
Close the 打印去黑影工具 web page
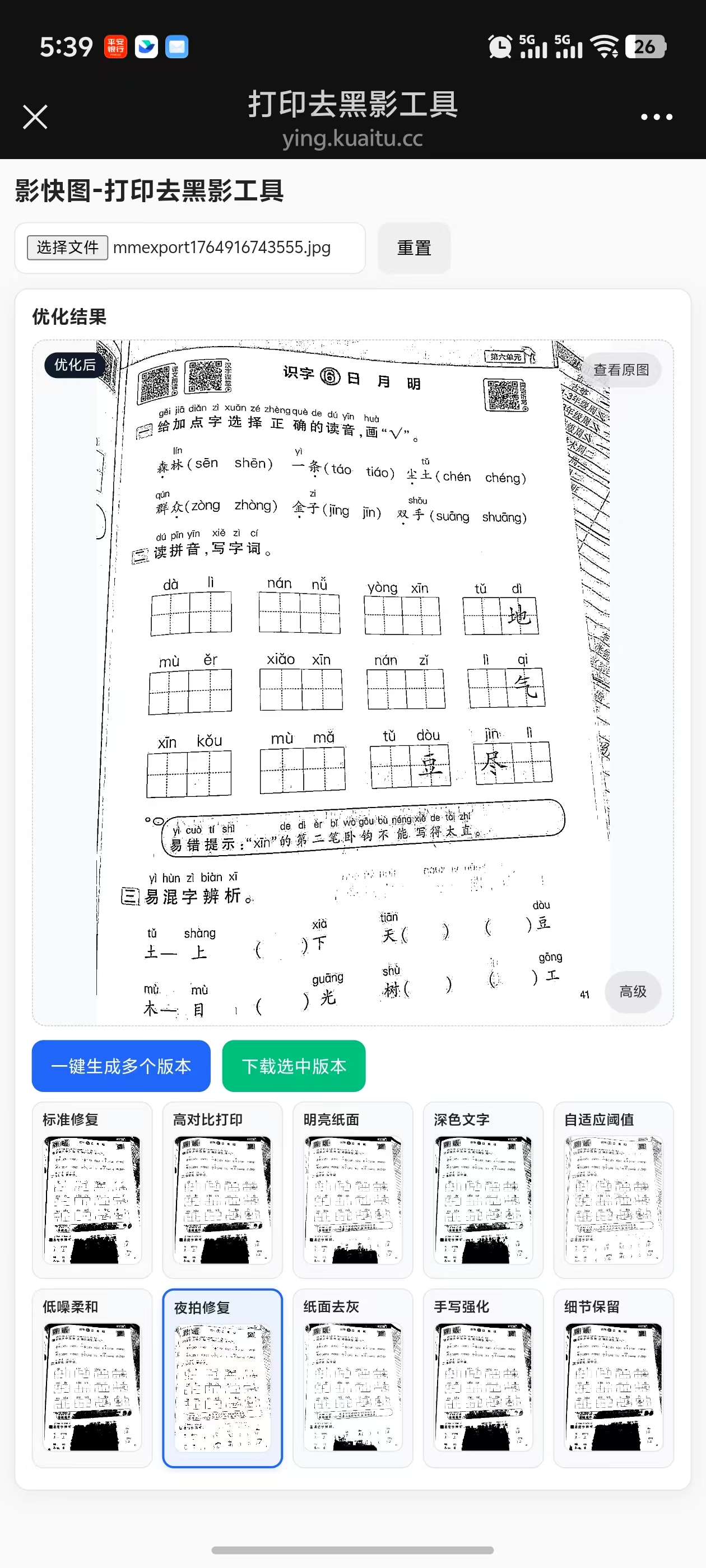[x=35, y=117]
